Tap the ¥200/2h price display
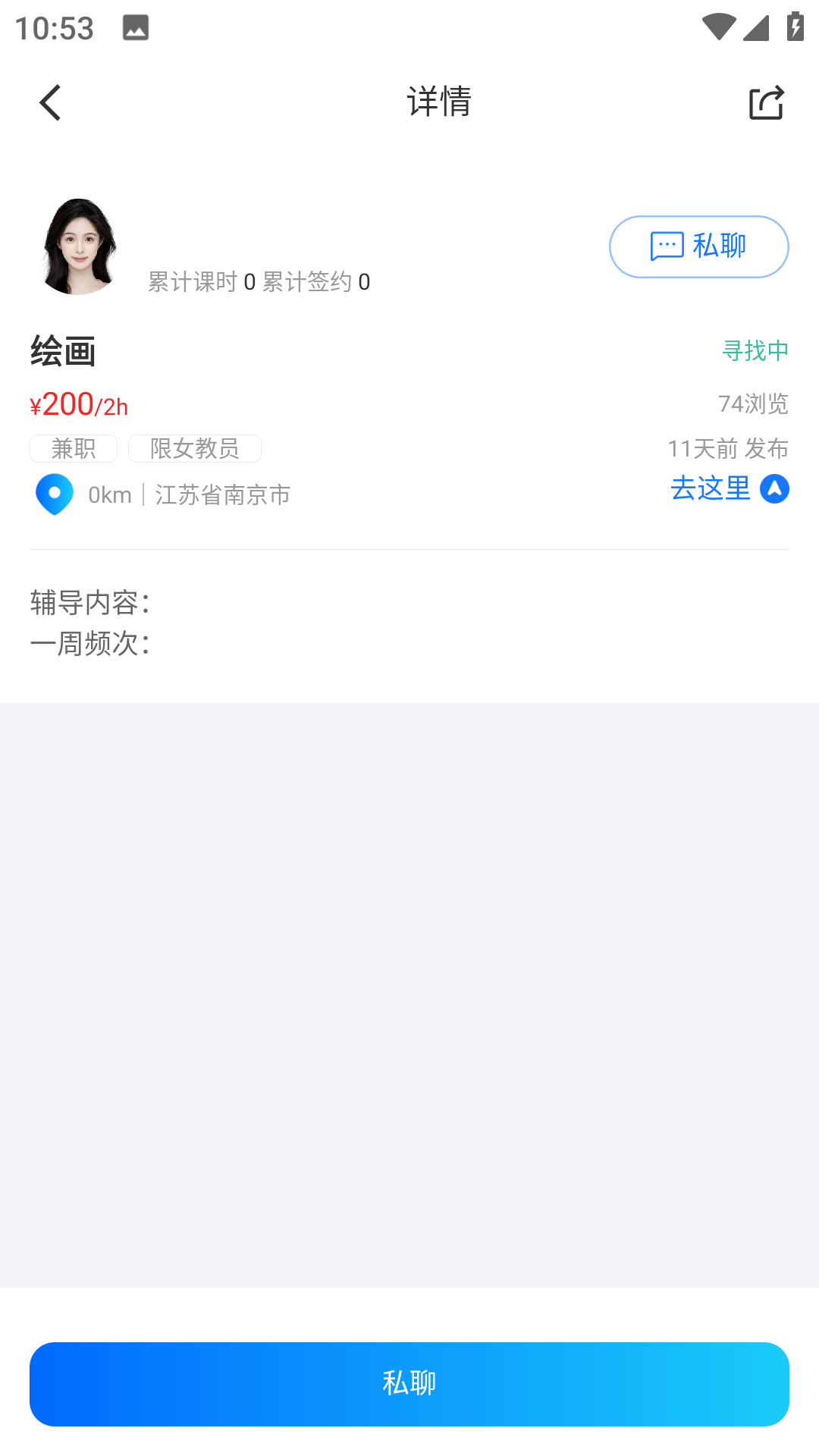This screenshot has width=819, height=1456. tap(77, 404)
